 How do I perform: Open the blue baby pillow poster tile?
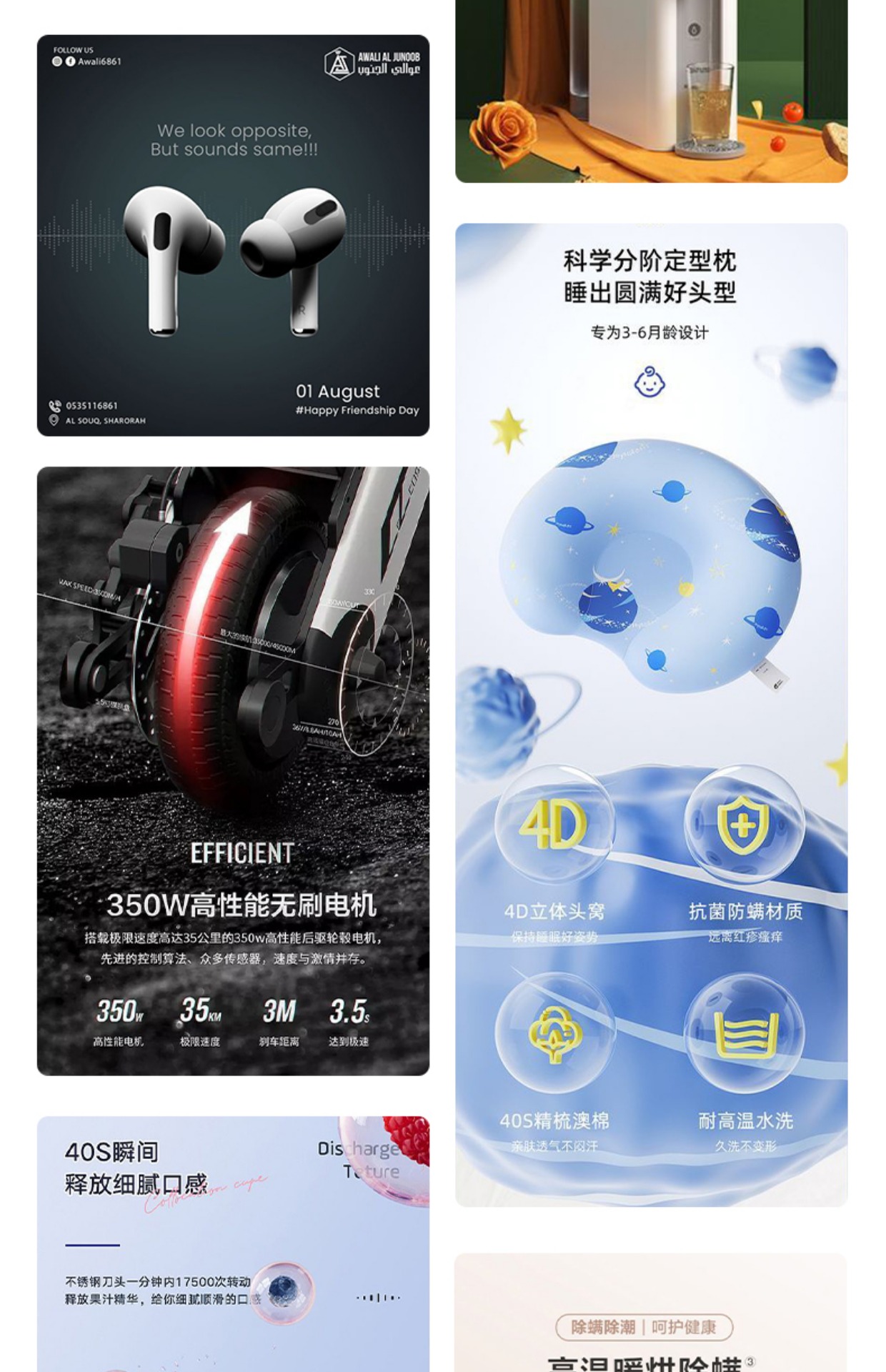click(651, 715)
